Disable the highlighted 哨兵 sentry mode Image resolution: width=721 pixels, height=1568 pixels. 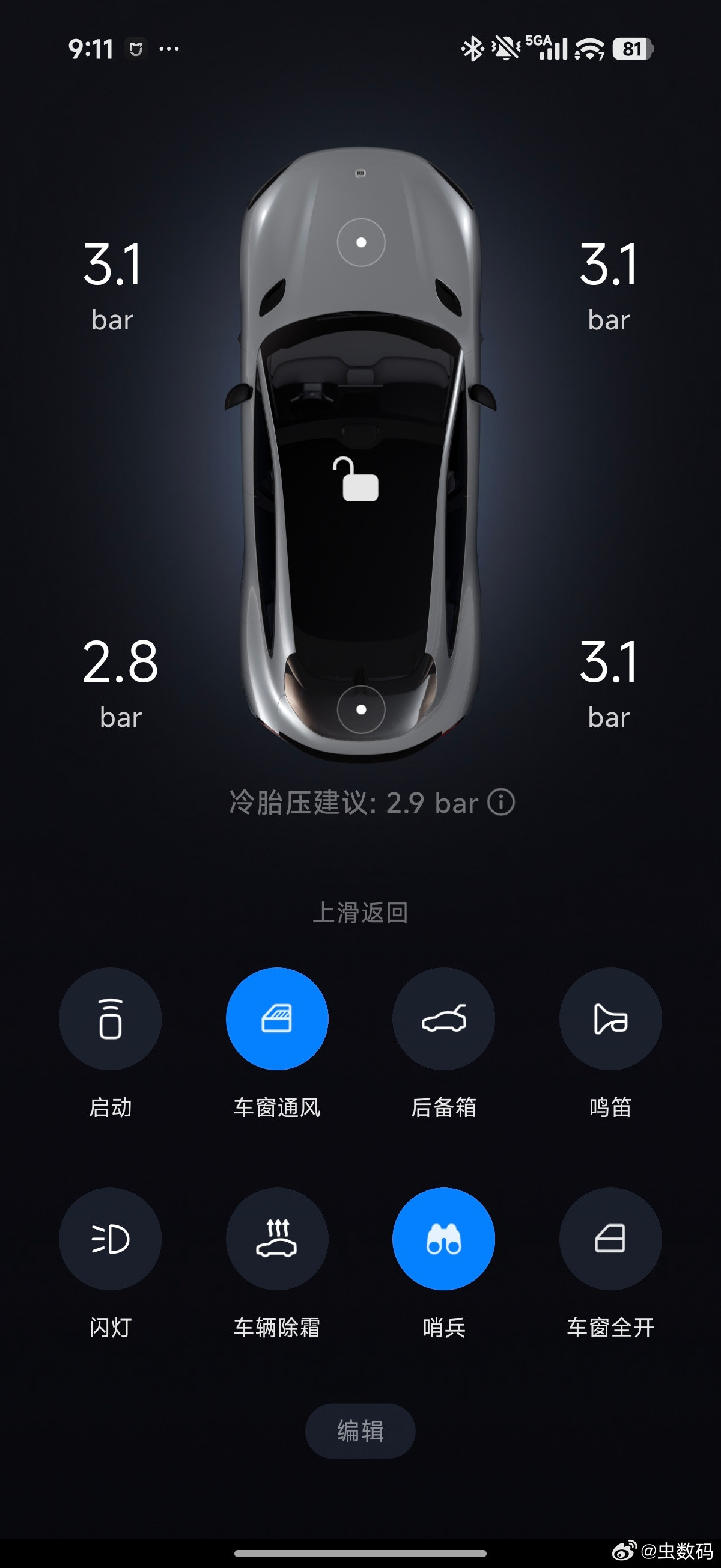(x=443, y=1239)
